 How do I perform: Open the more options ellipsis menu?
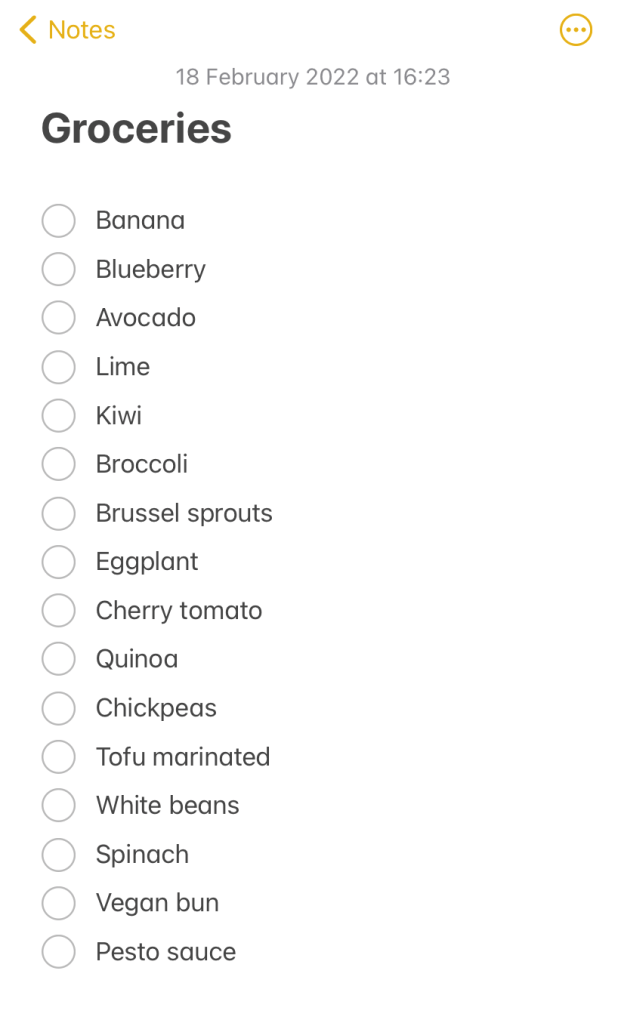(575, 30)
